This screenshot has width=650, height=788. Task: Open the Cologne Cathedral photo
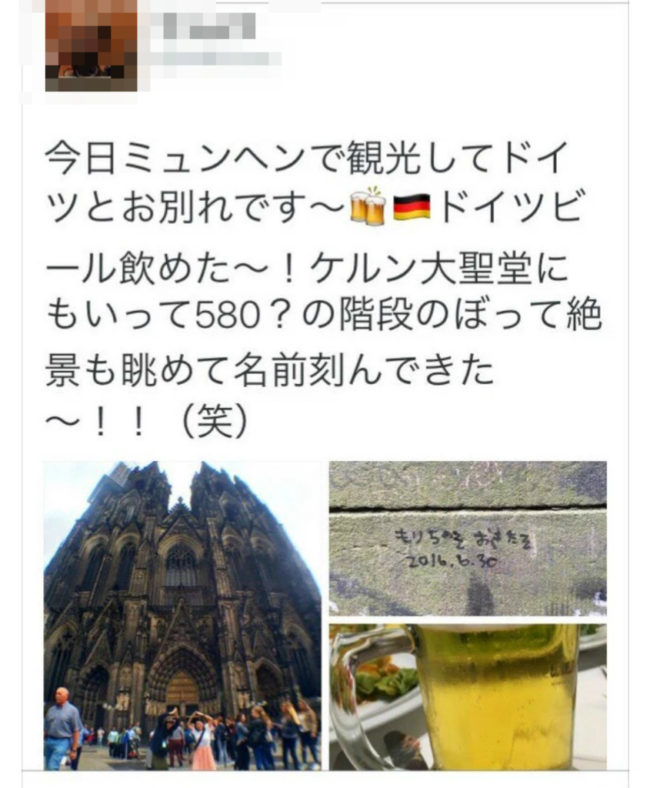182,615
